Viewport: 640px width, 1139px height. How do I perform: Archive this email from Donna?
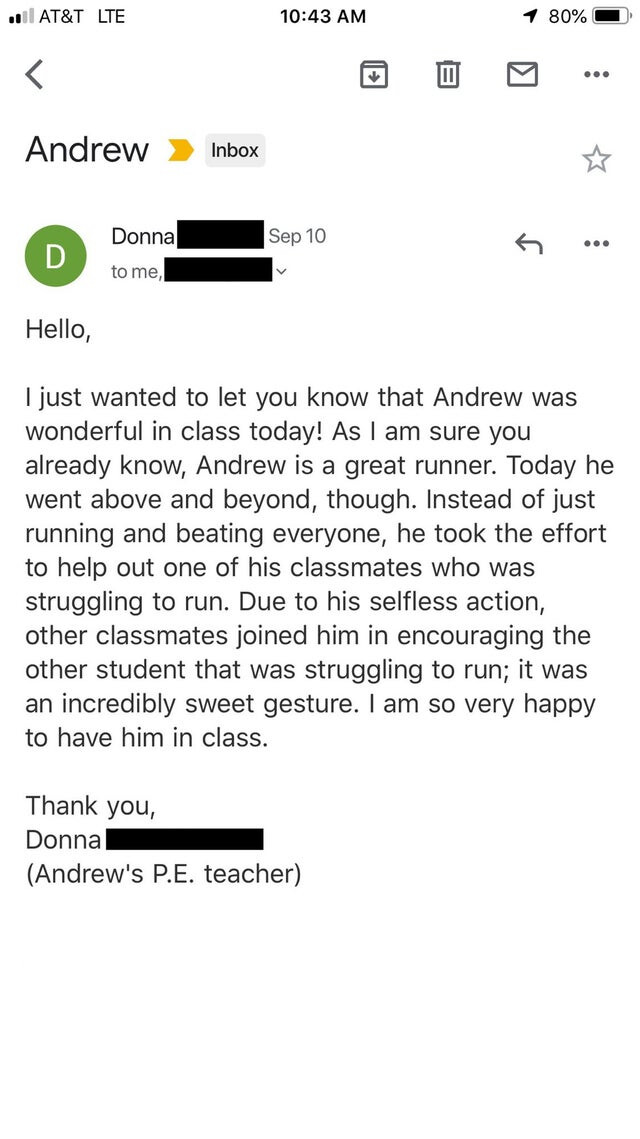click(374, 74)
